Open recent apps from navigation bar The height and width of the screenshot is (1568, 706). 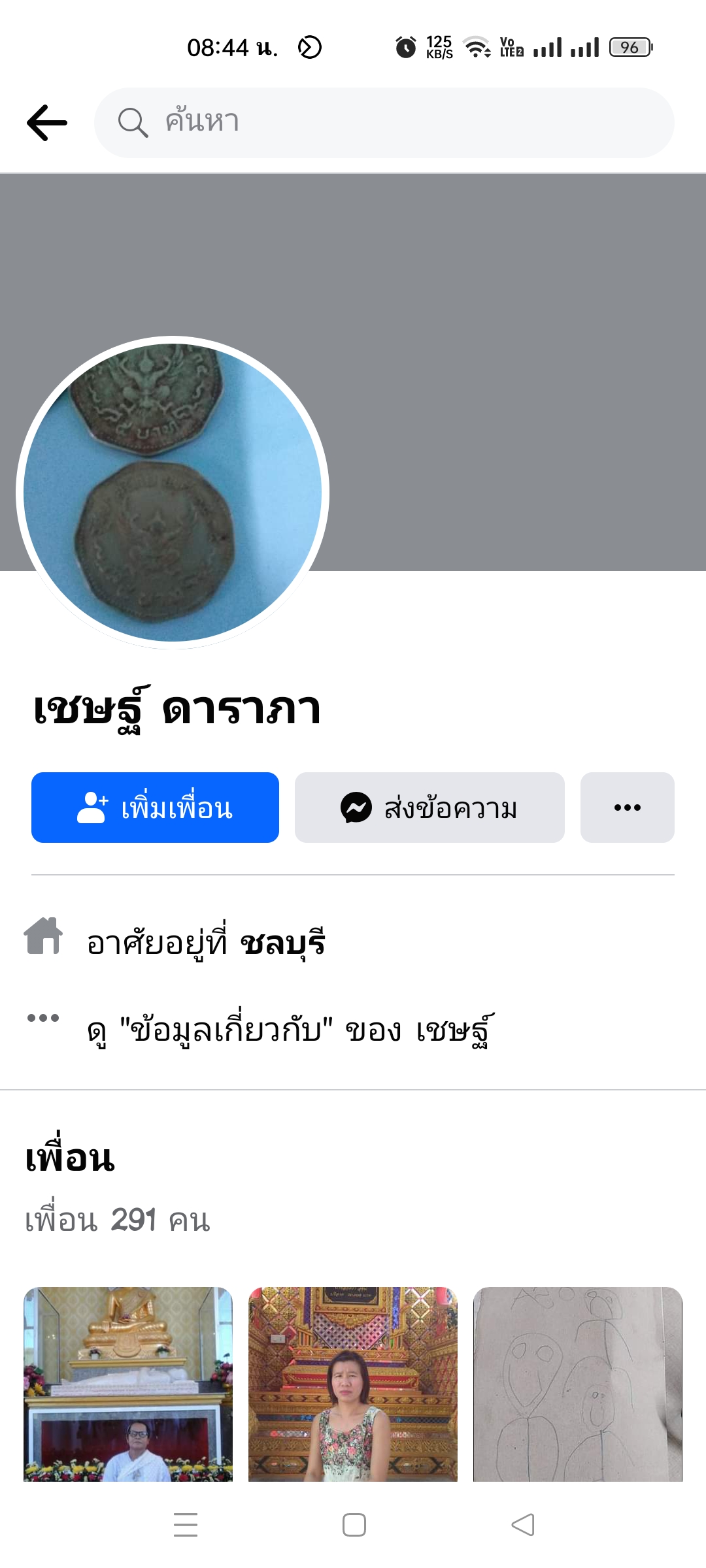coord(186,1525)
